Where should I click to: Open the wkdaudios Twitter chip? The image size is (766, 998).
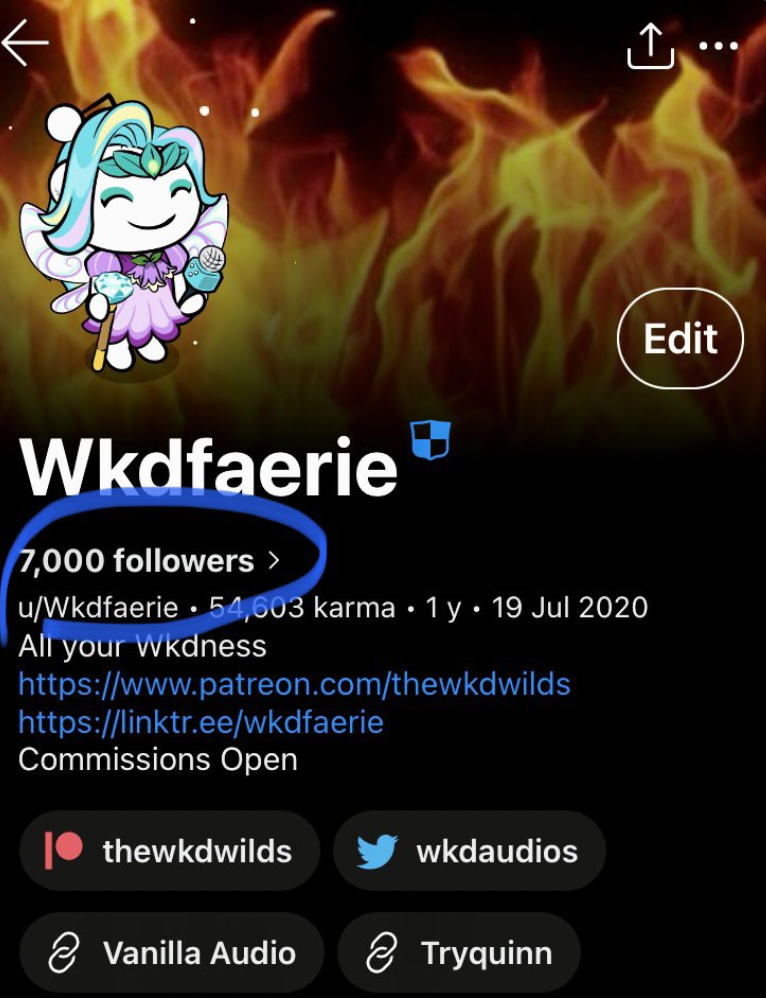[469, 851]
